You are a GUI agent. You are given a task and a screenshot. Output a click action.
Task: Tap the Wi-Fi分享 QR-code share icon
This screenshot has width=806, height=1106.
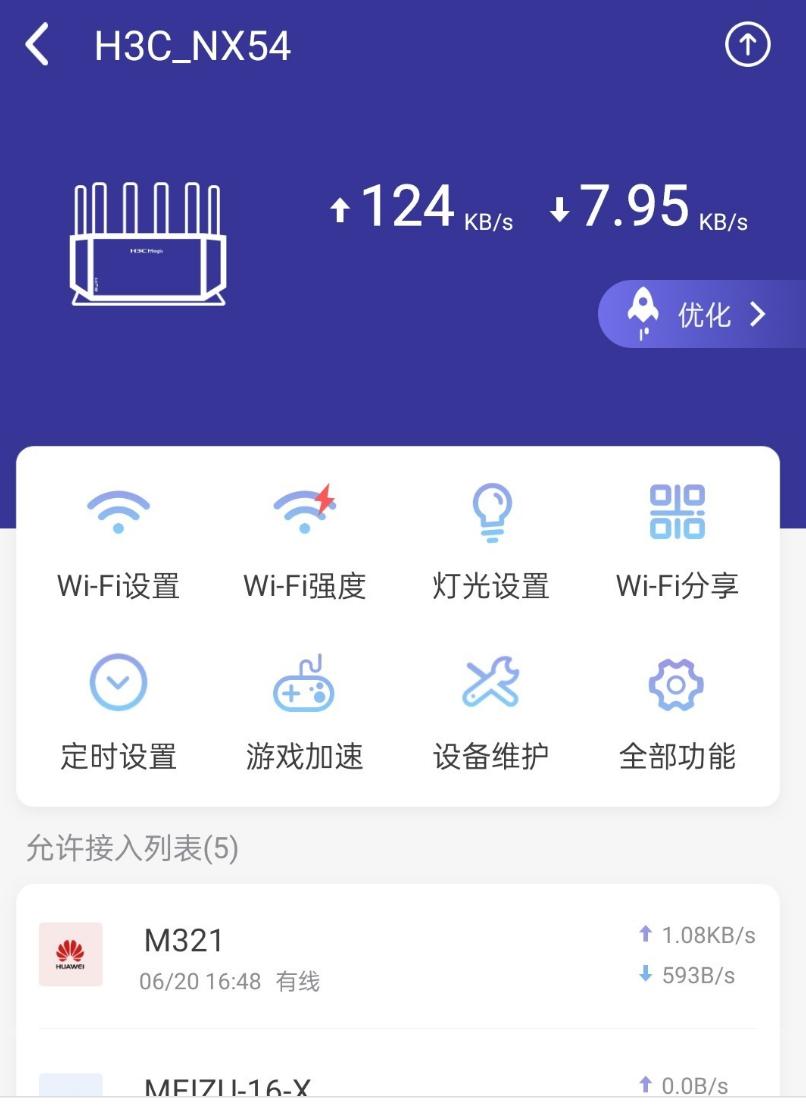click(676, 513)
